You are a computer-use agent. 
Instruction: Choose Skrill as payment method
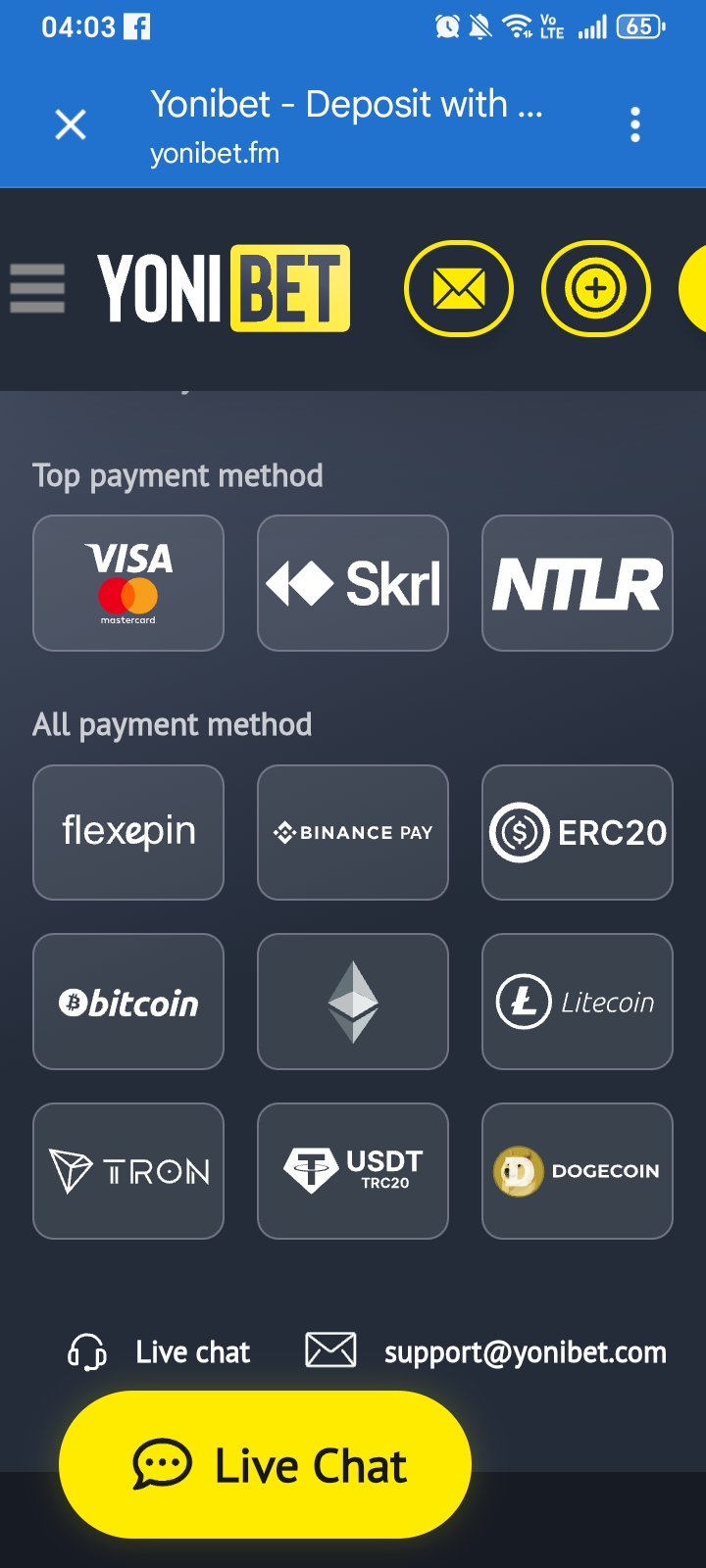(353, 583)
